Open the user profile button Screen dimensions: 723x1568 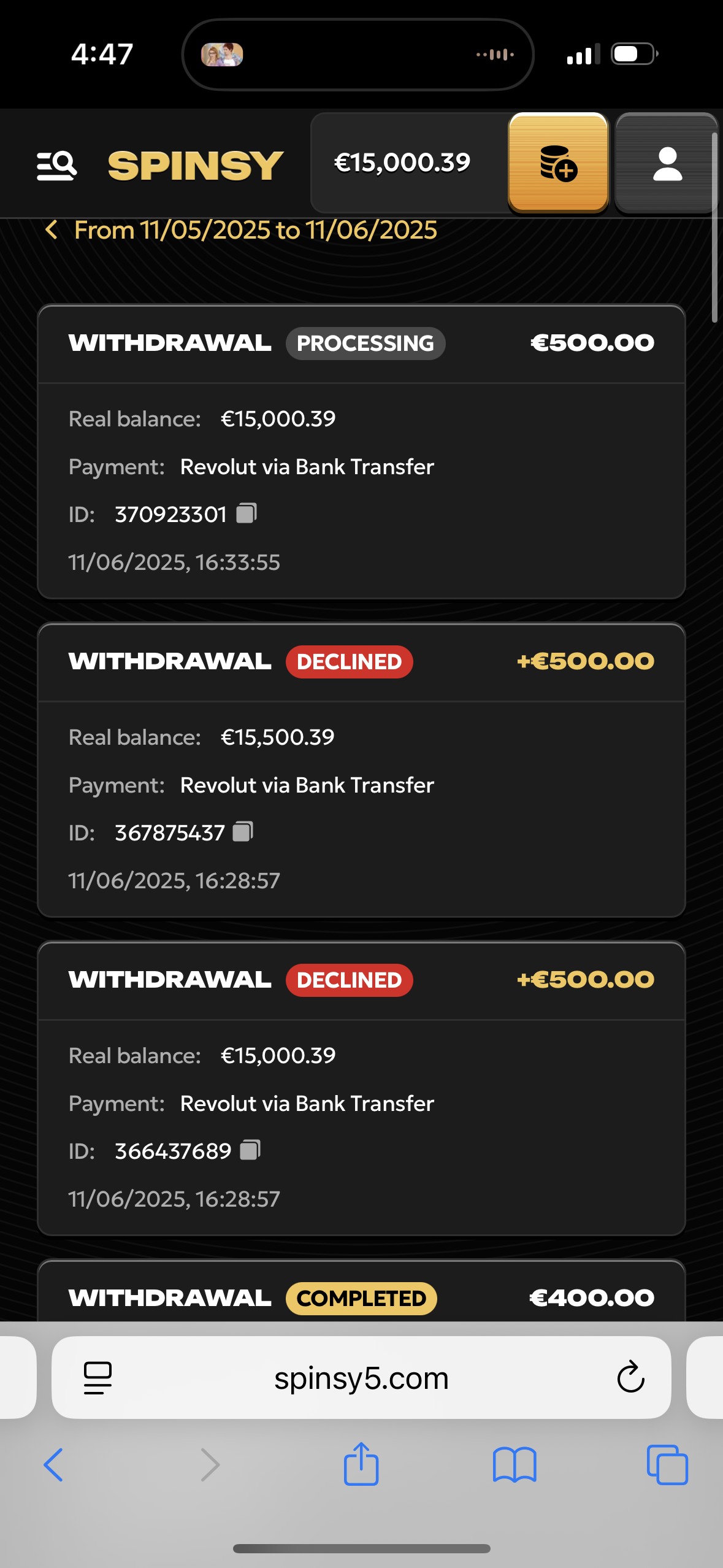coord(667,164)
